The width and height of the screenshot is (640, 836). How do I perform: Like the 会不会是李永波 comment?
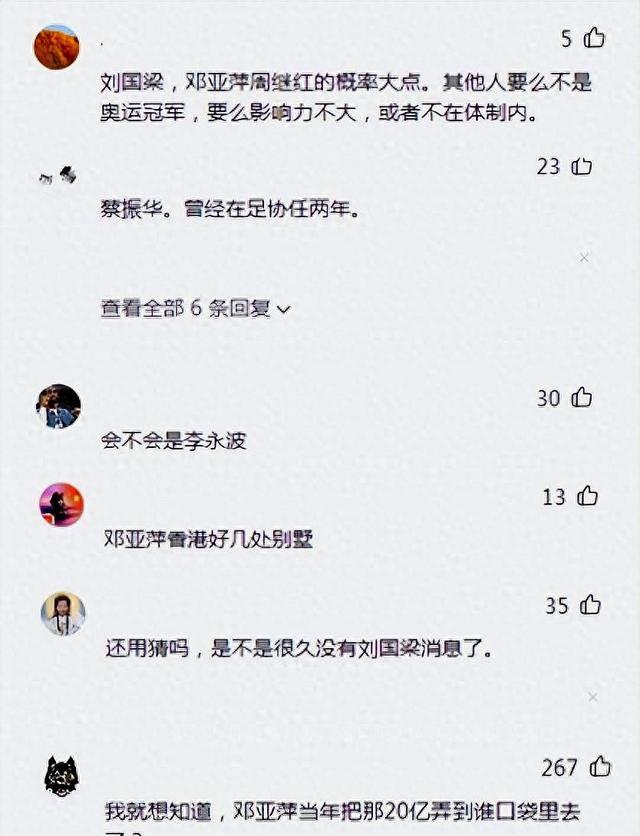[582, 398]
